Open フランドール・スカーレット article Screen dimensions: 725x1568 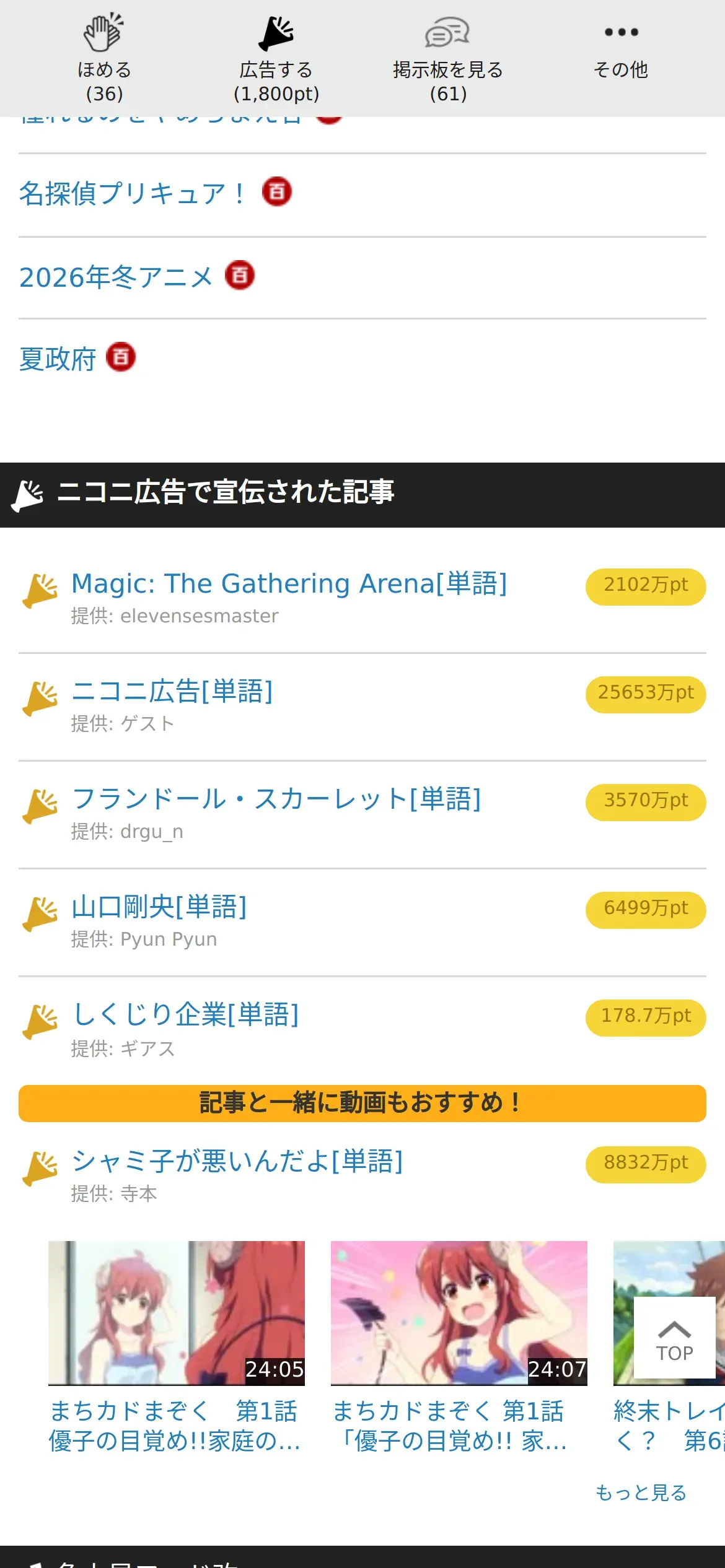point(276,799)
